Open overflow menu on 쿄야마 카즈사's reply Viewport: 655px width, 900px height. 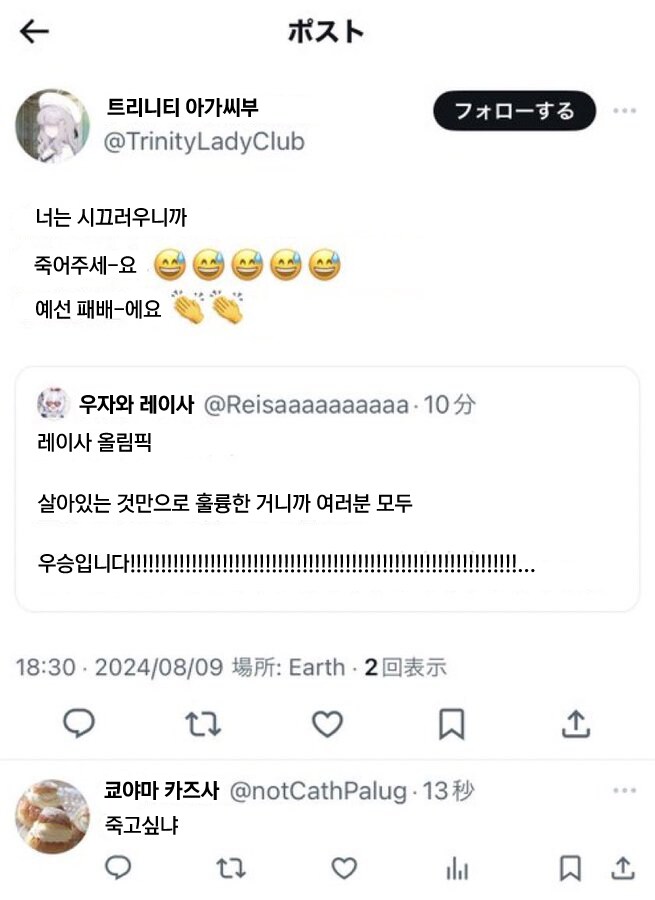tap(625, 791)
